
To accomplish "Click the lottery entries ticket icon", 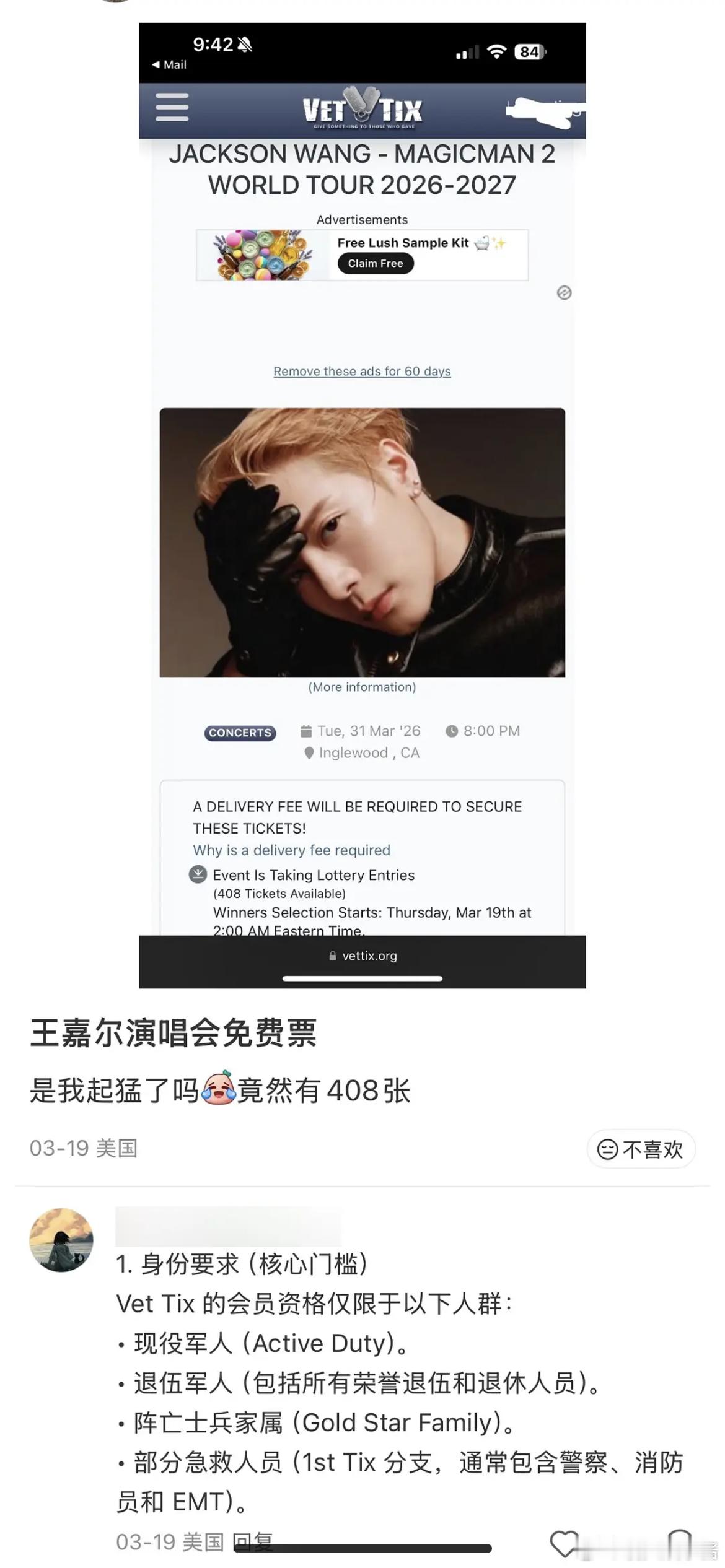I will tap(199, 874).
